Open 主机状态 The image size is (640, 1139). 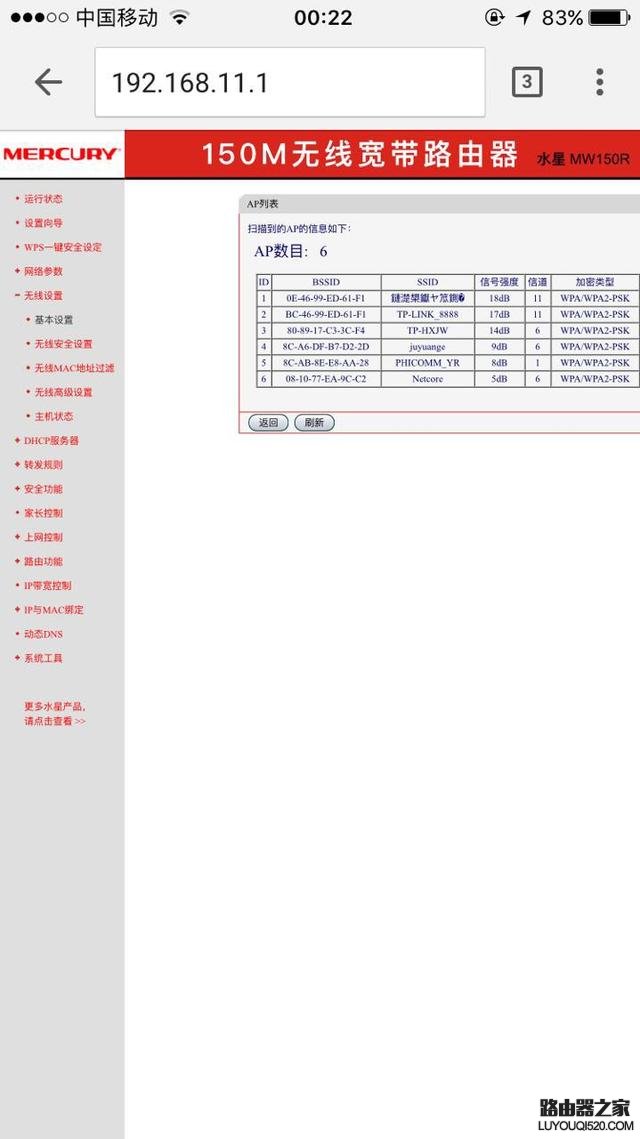[53, 416]
